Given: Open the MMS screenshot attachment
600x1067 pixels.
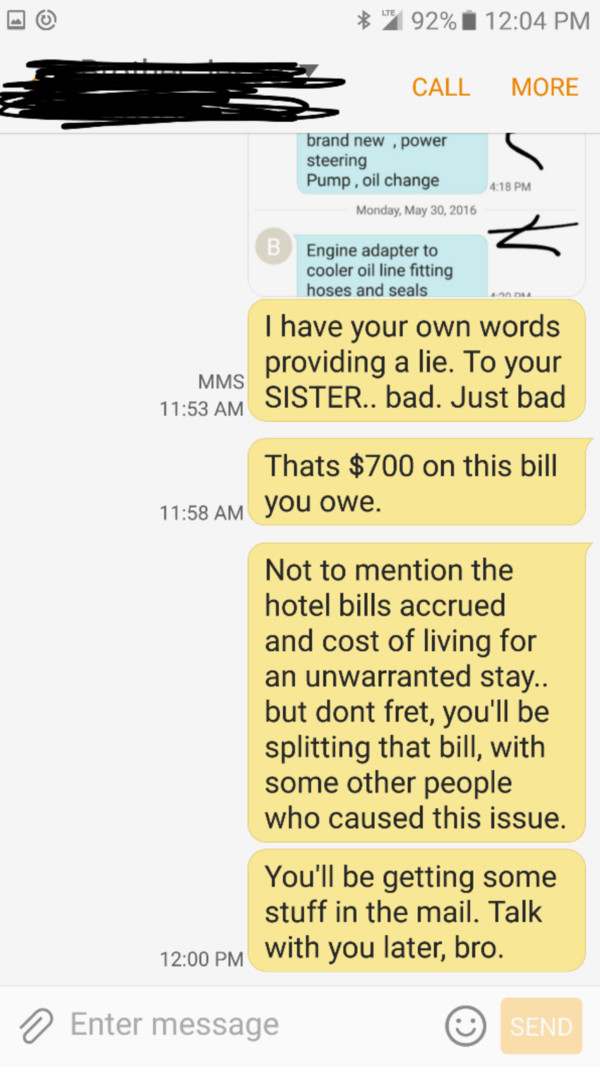Looking at the screenshot, I should [x=415, y=215].
